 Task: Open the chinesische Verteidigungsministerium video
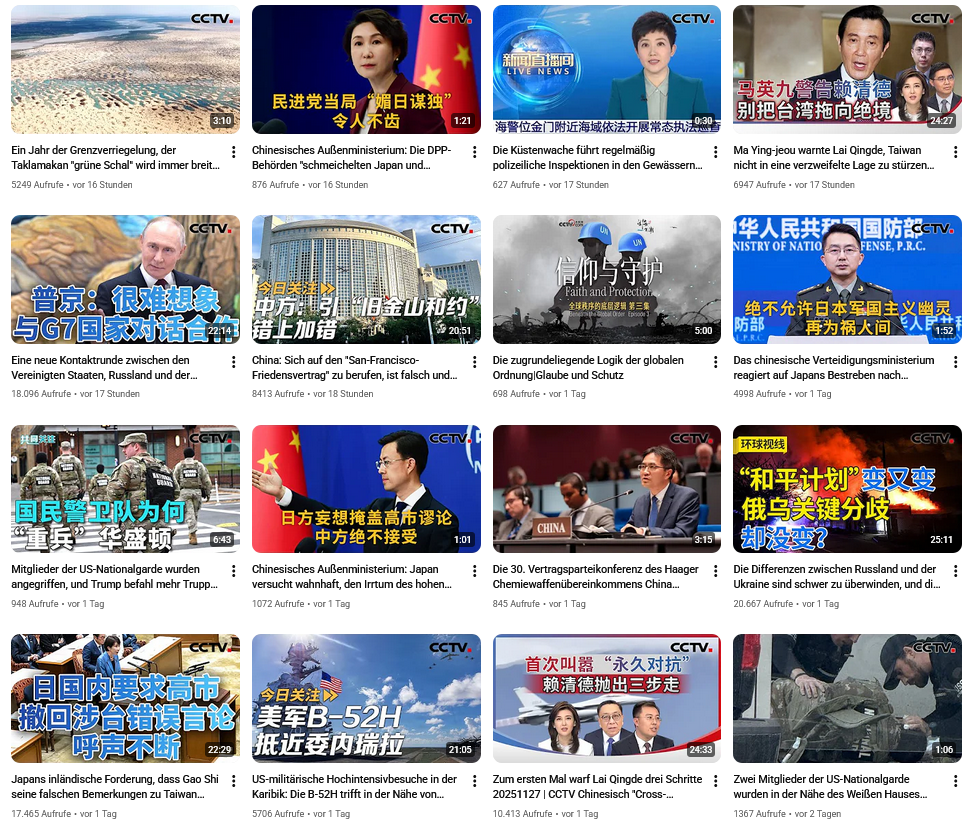point(847,279)
